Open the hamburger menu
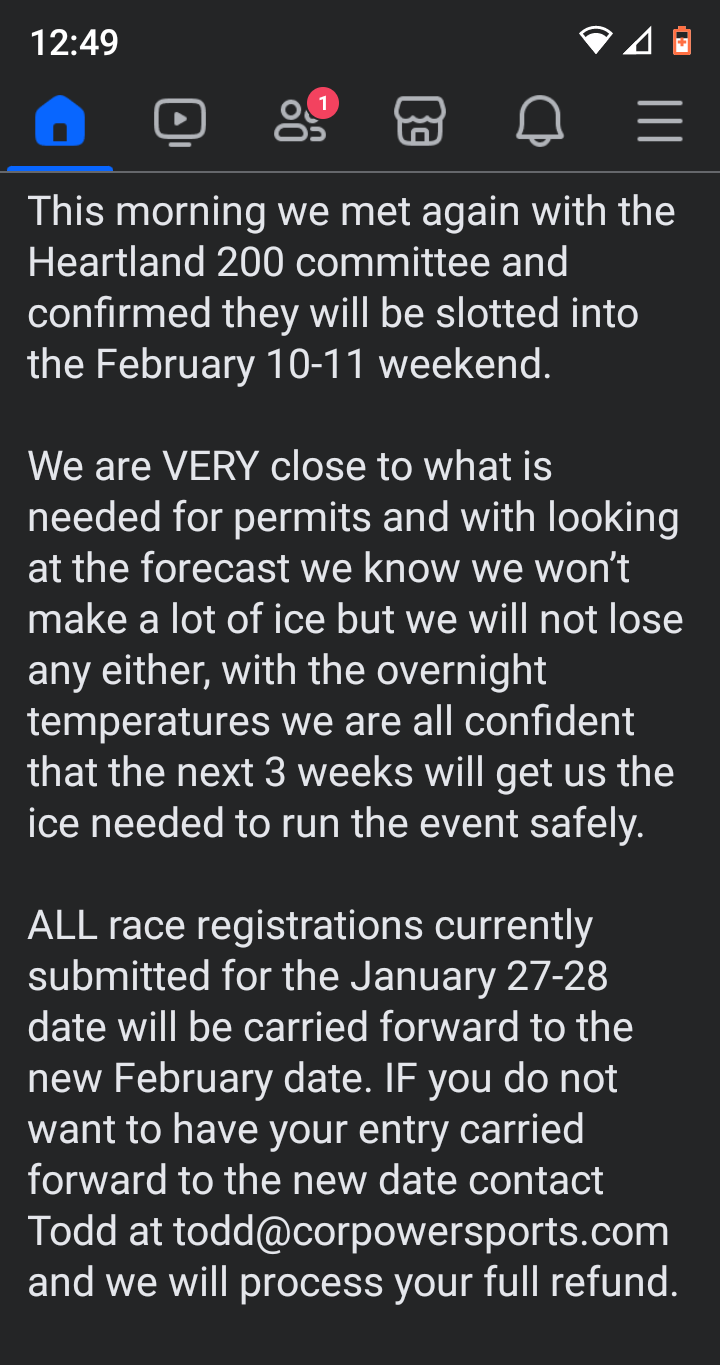Image resolution: width=720 pixels, height=1365 pixels. pyautogui.click(x=660, y=122)
